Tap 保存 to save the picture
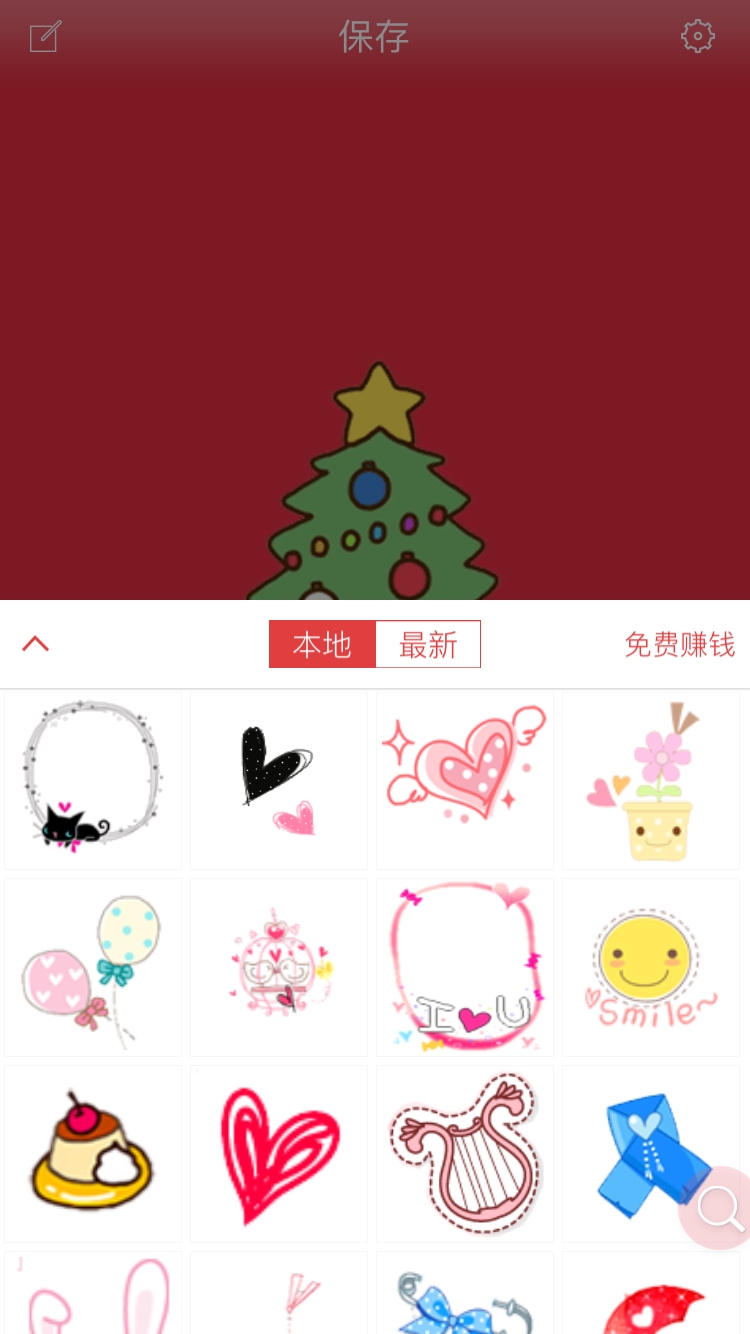Screen dimensions: 750x1334 pos(374,37)
